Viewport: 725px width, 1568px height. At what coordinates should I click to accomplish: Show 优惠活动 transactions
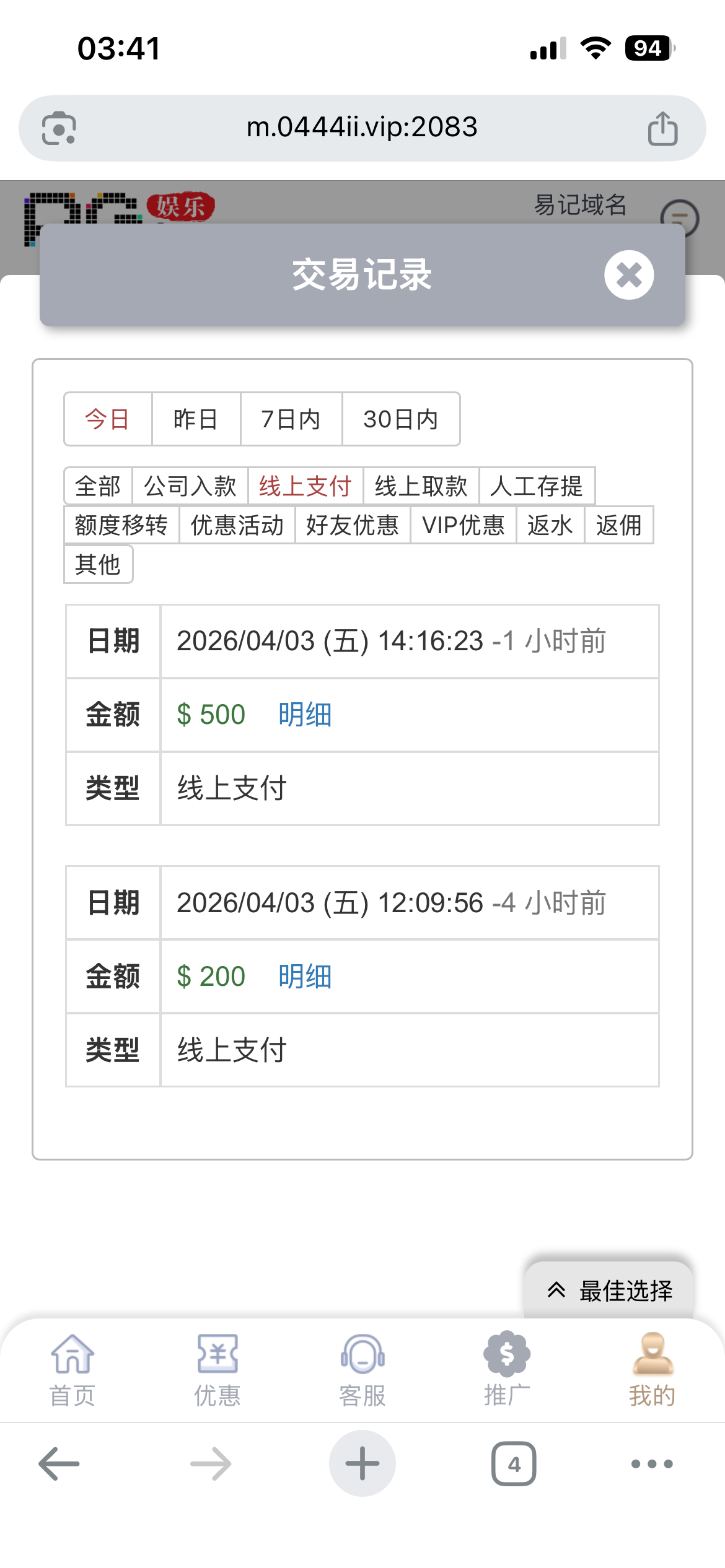[237, 525]
